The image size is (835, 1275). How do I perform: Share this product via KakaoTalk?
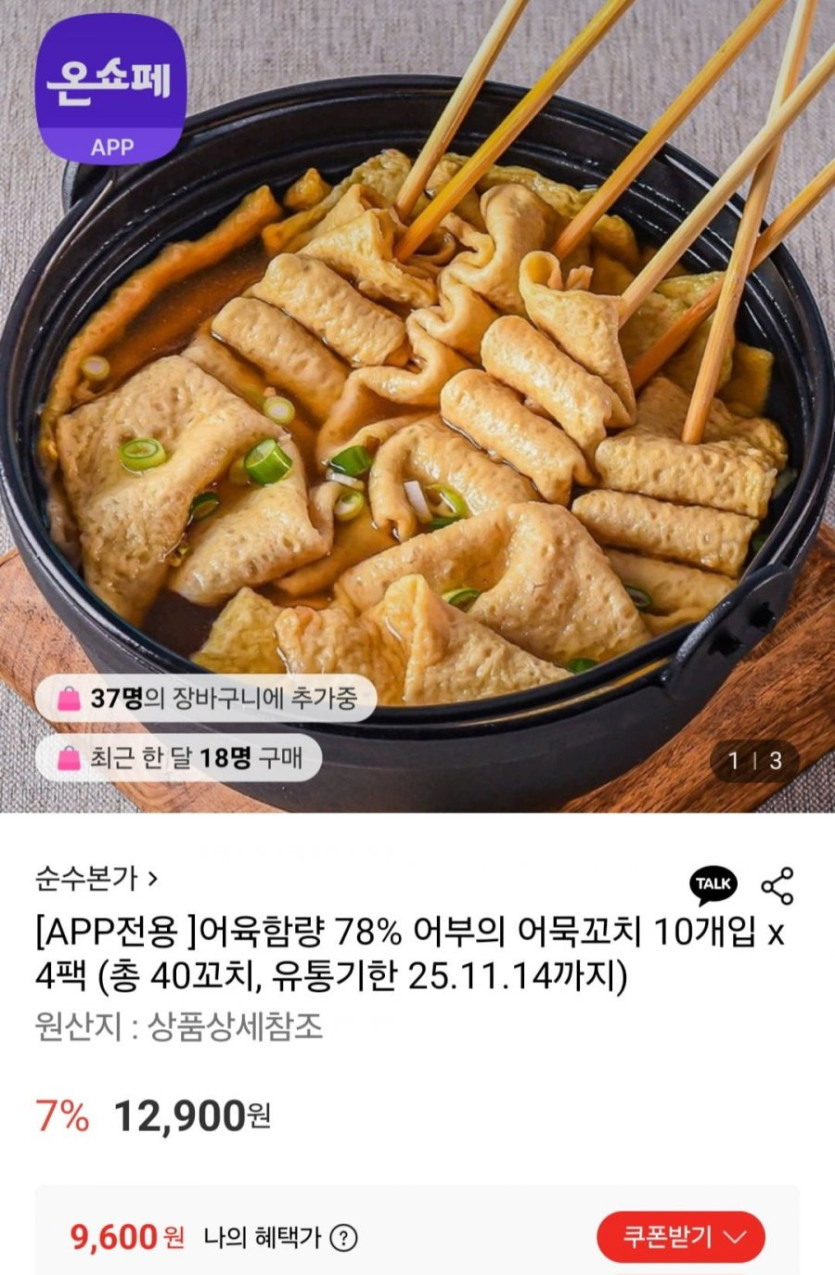click(x=714, y=885)
